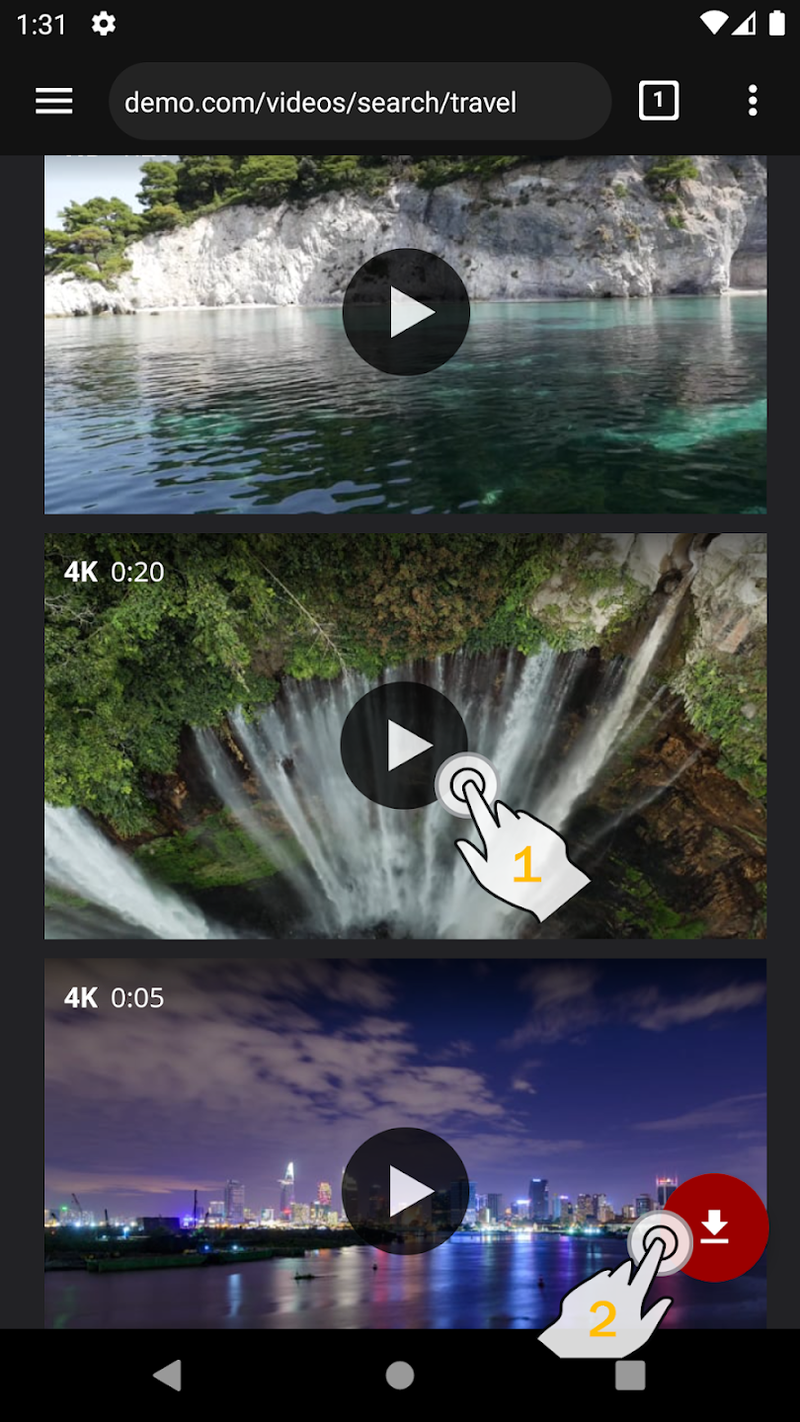800x1422 pixels.
Task: Open the navigation drawer menu
Action: (53, 100)
